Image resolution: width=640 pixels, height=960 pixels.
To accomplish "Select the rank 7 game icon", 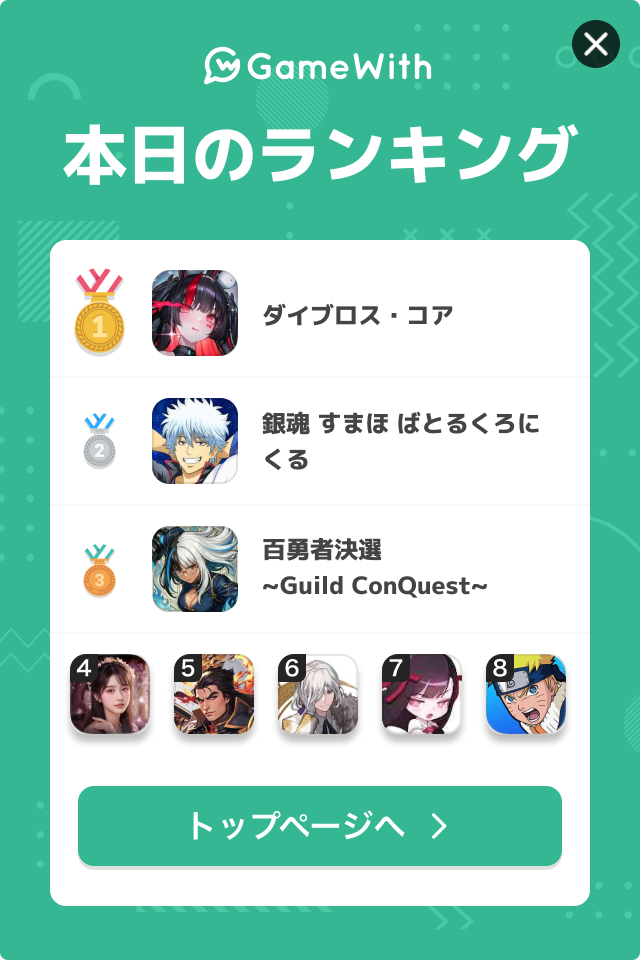I will (x=422, y=695).
